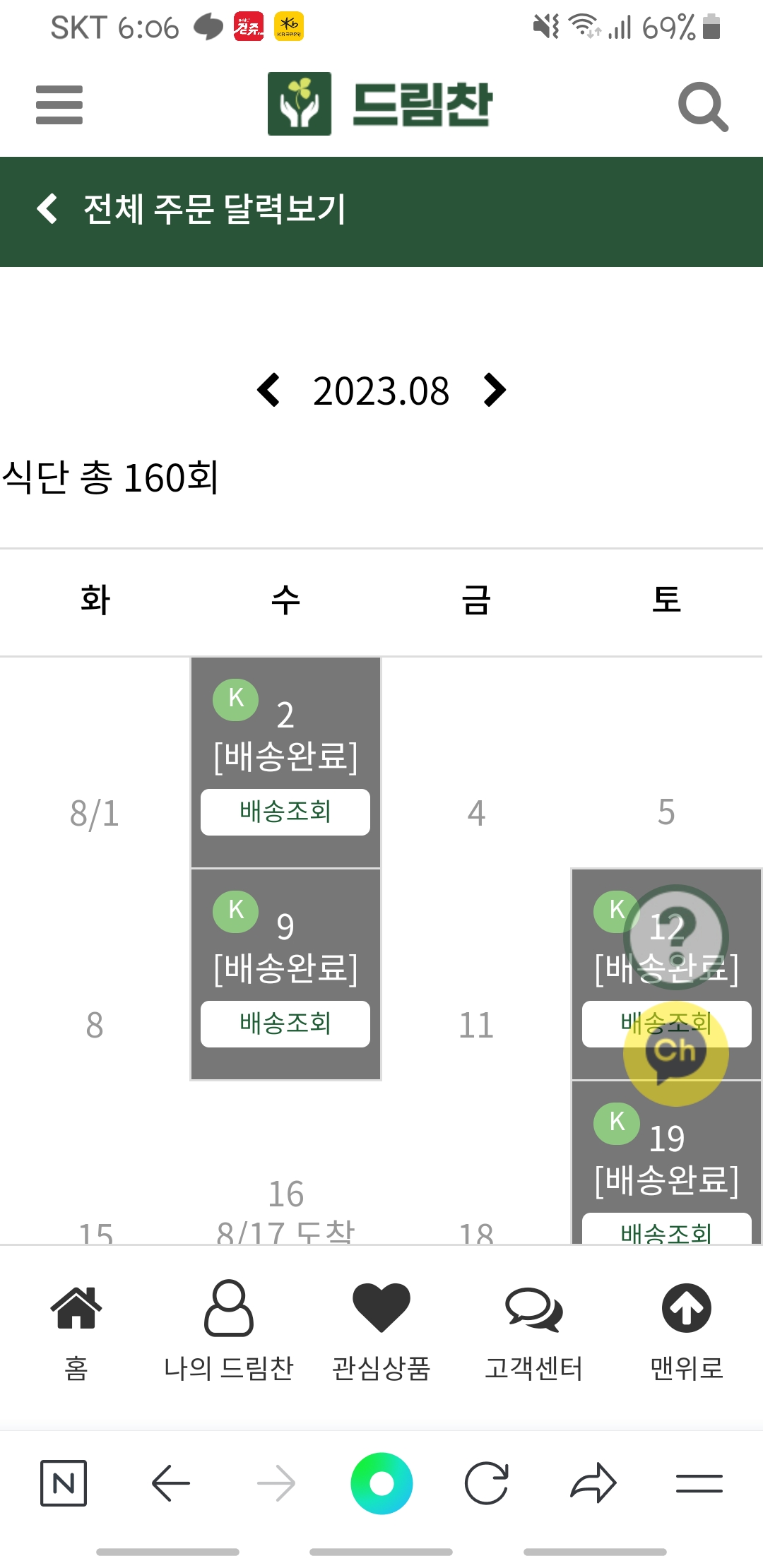Image resolution: width=763 pixels, height=1568 pixels.
Task: Tap 배송조회 for August 2
Action: pos(285,812)
